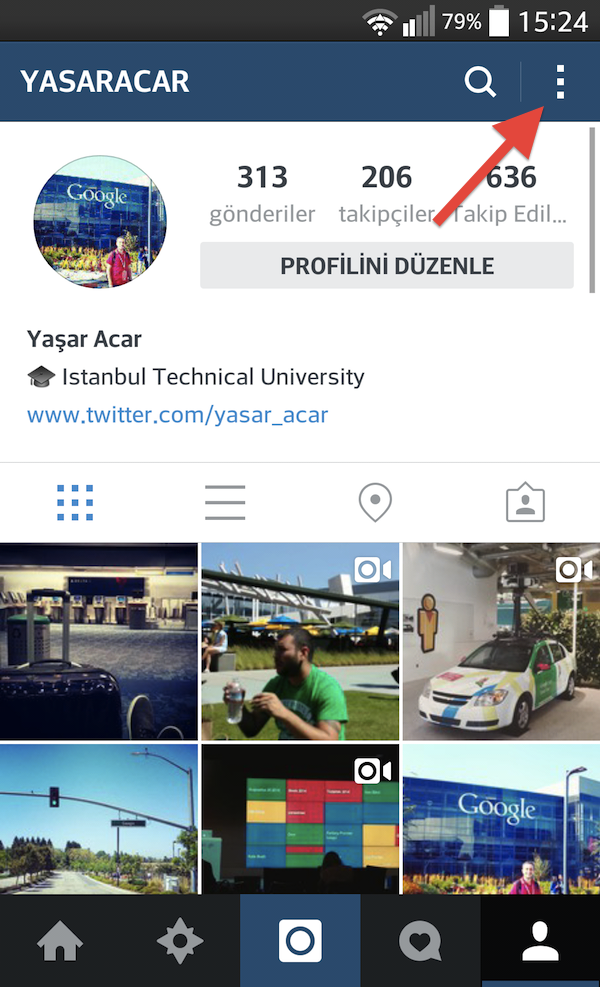Switch to list view tab
Viewport: 600px width, 987px height.
[x=225, y=503]
